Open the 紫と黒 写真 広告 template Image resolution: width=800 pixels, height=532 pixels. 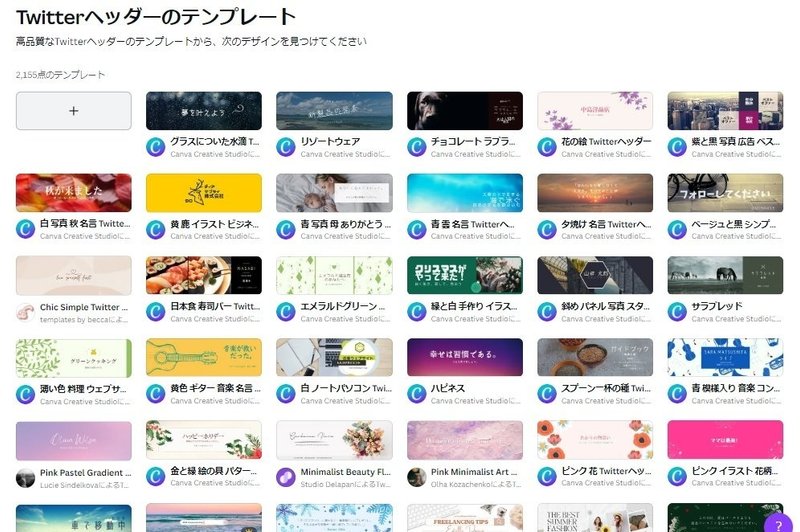coord(725,111)
